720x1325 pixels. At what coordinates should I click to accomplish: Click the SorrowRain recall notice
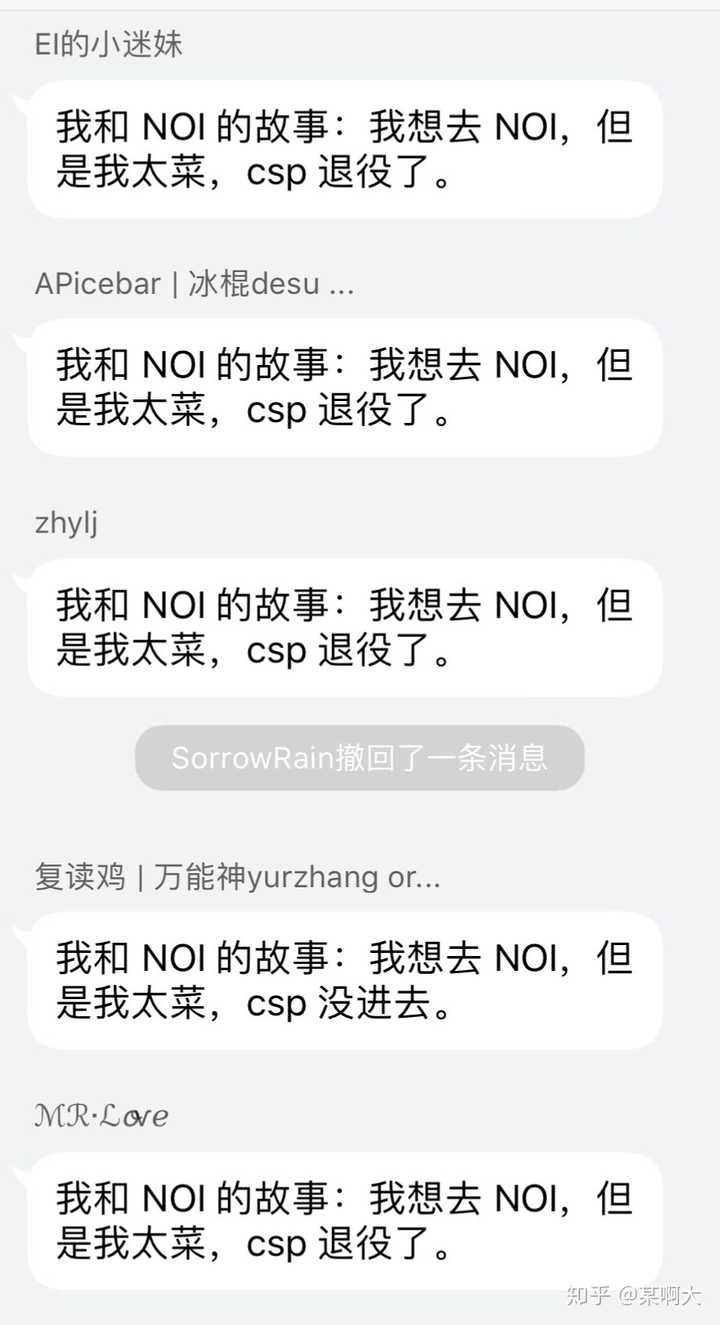(x=358, y=758)
